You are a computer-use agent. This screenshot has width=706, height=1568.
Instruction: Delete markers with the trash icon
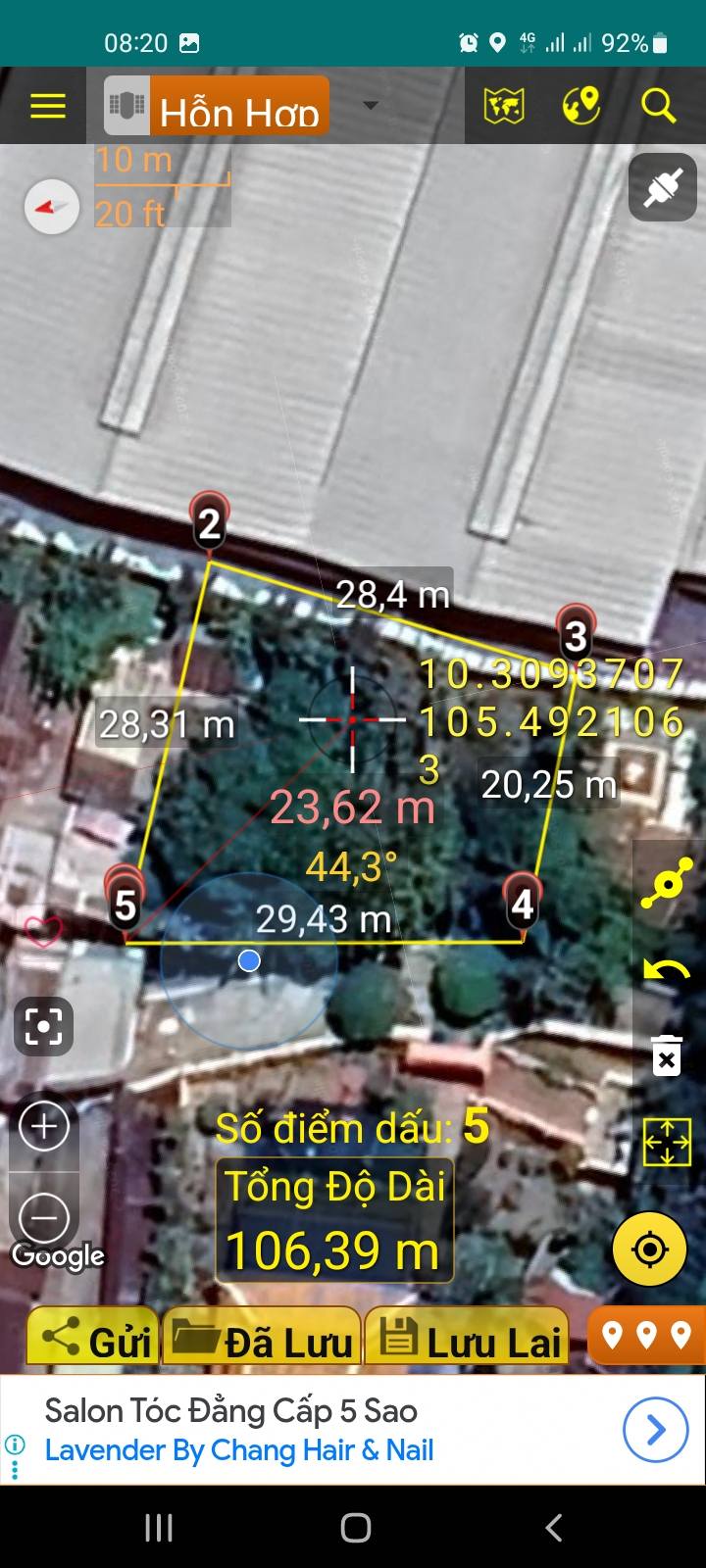pos(667,1055)
